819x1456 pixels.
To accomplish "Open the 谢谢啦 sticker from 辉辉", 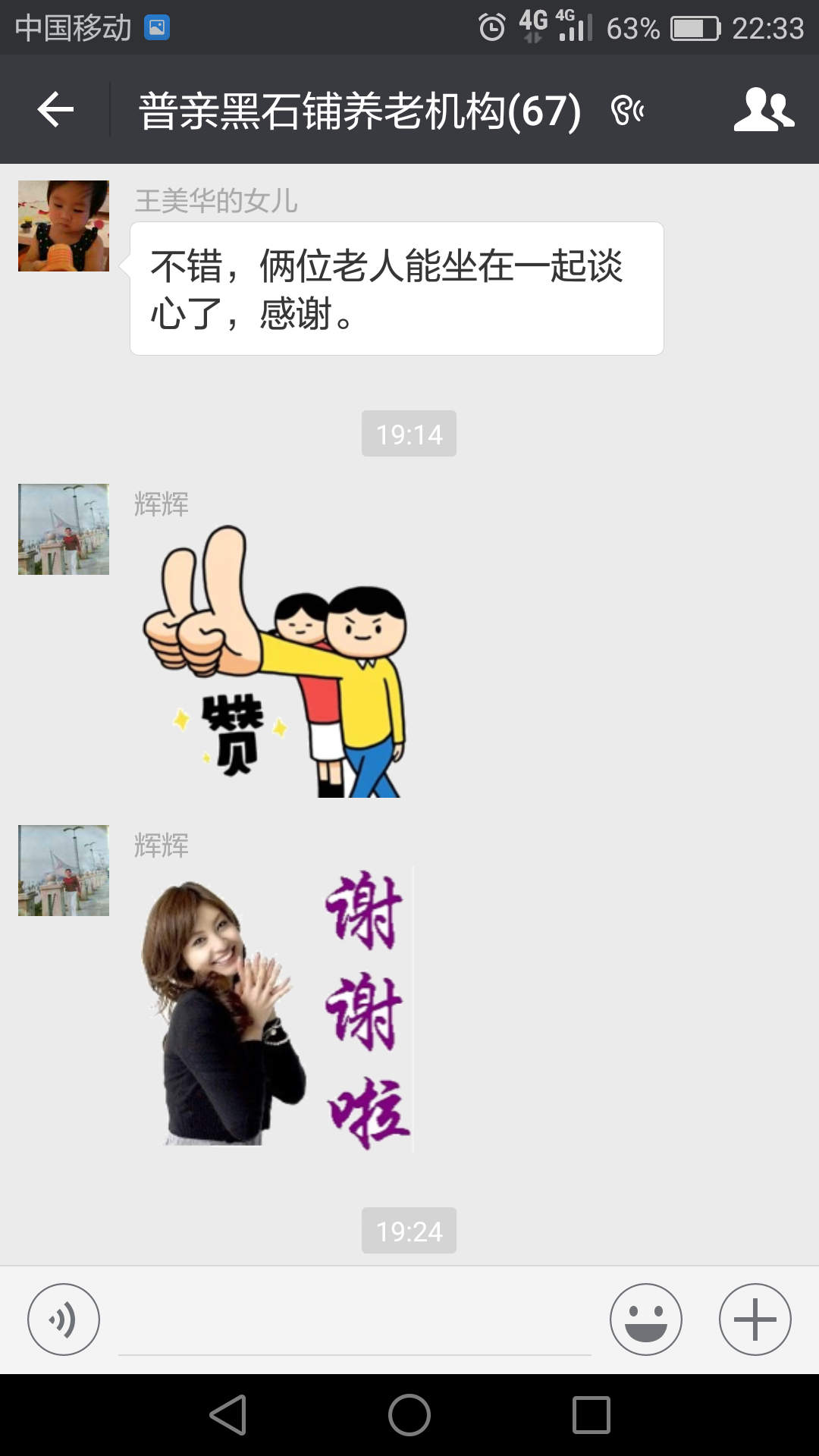I will tap(277, 1009).
